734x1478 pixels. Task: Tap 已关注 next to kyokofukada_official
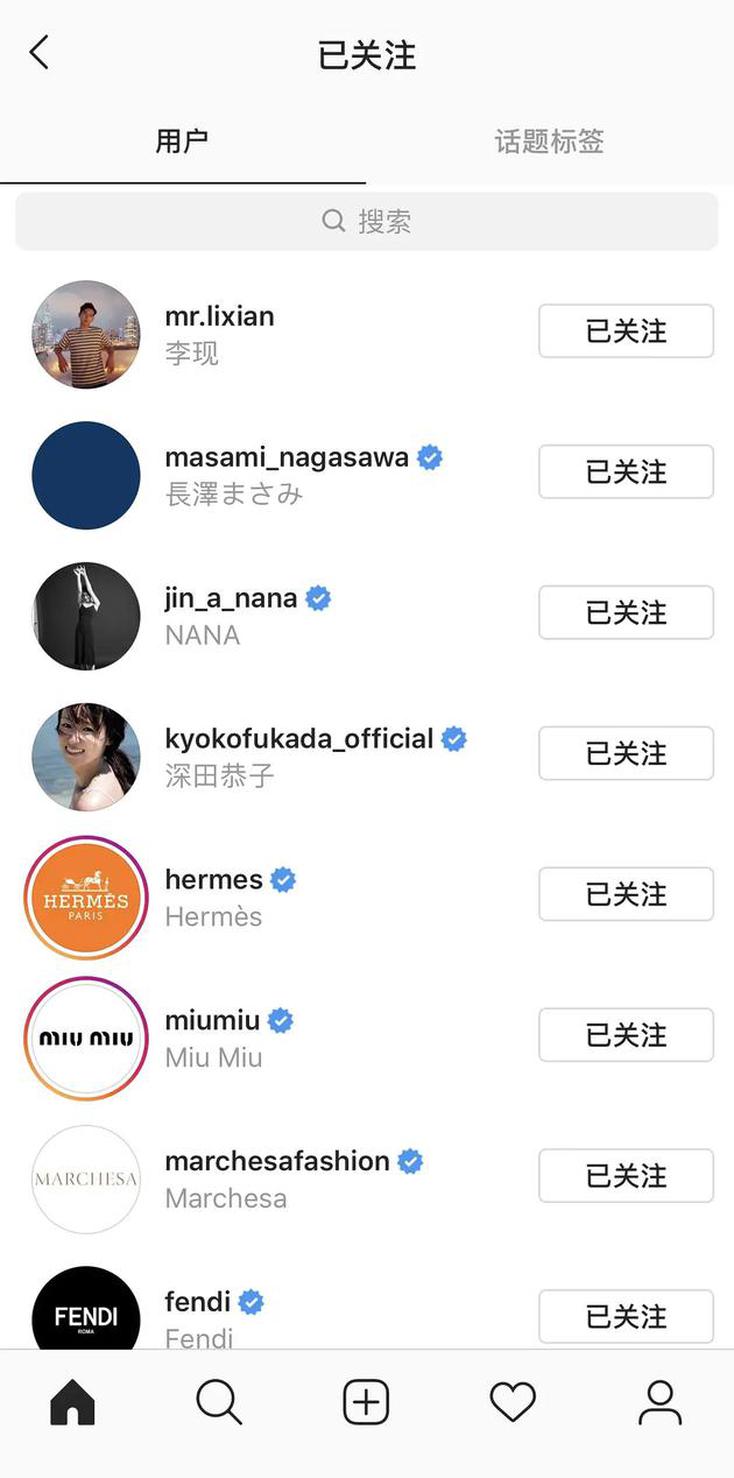pyautogui.click(x=626, y=754)
